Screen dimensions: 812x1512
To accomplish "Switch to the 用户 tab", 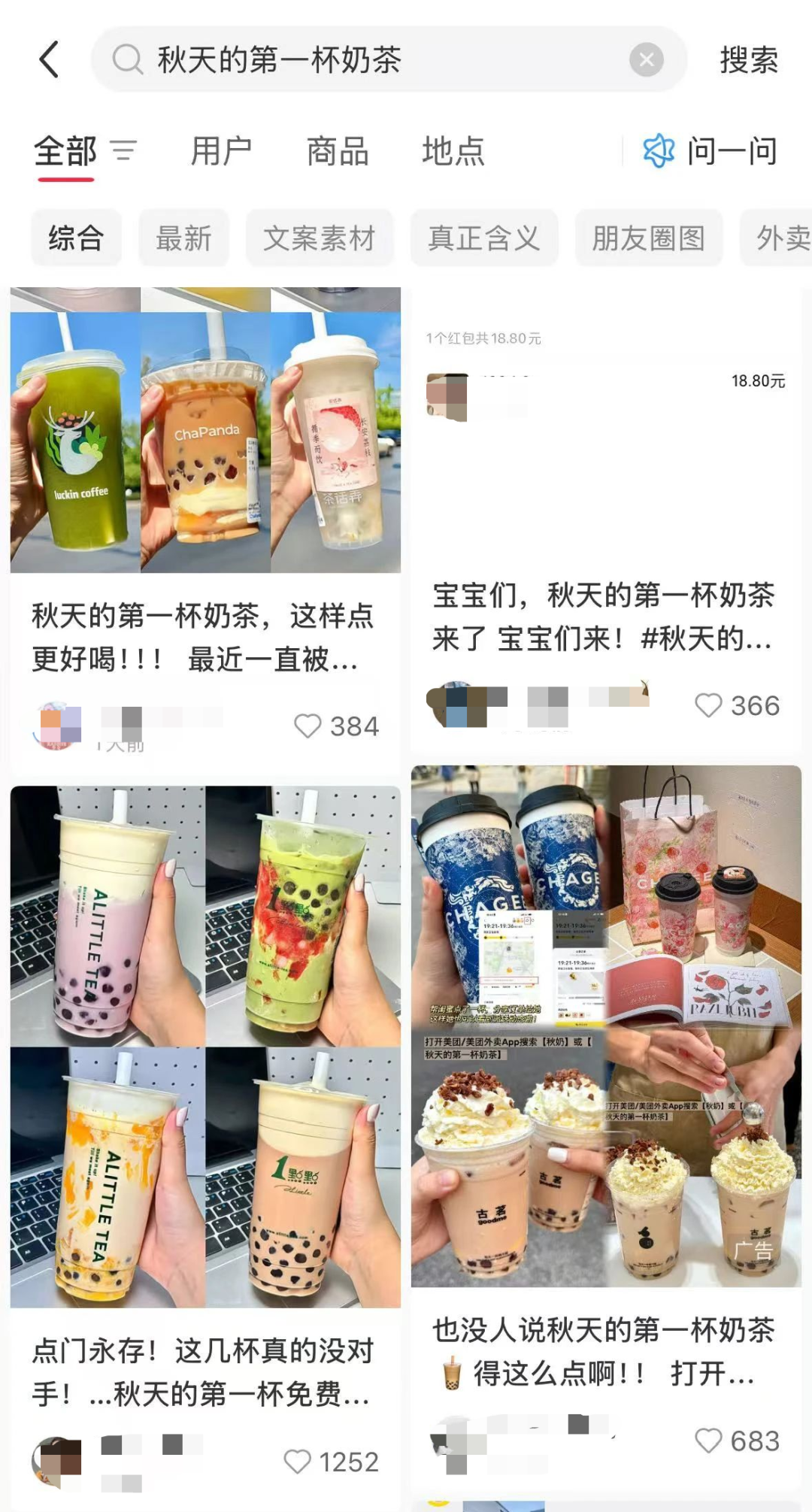I will pos(221,151).
